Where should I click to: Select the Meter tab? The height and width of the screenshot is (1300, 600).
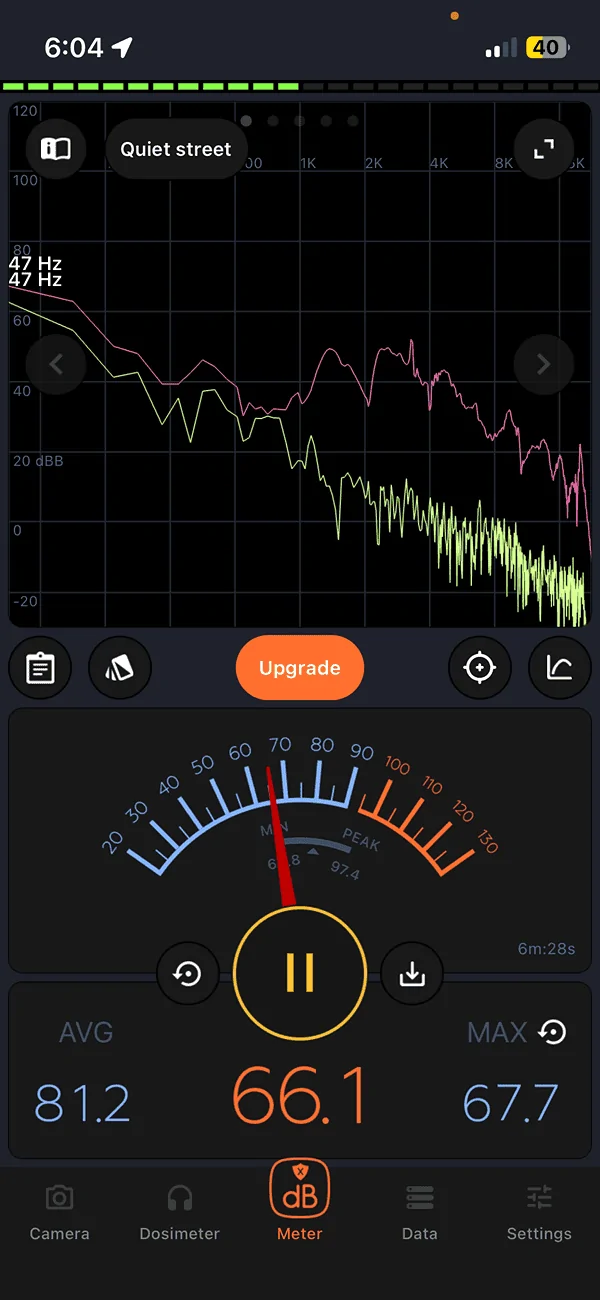click(300, 1205)
